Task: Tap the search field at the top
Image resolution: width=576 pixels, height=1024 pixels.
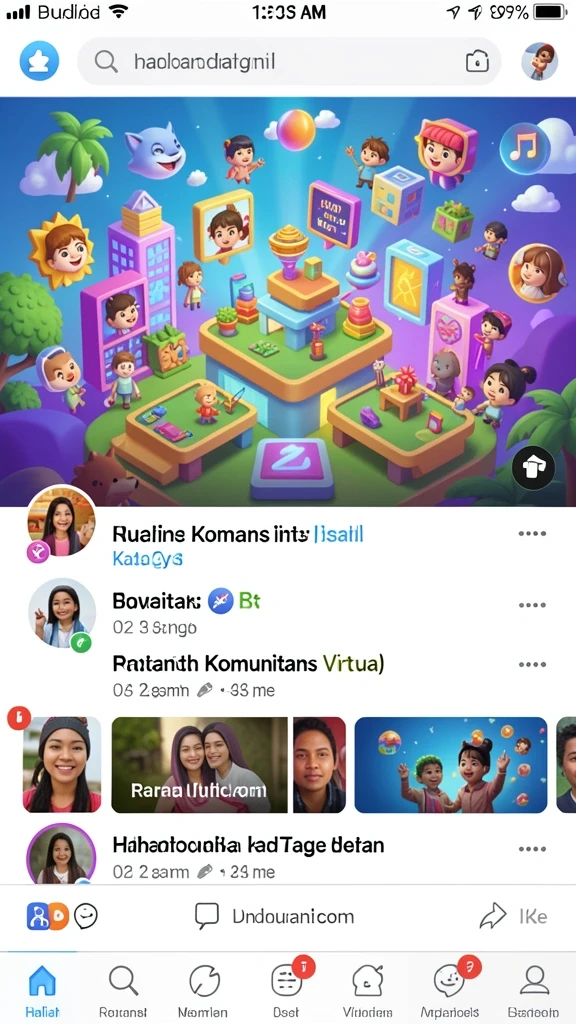Action: [x=289, y=62]
